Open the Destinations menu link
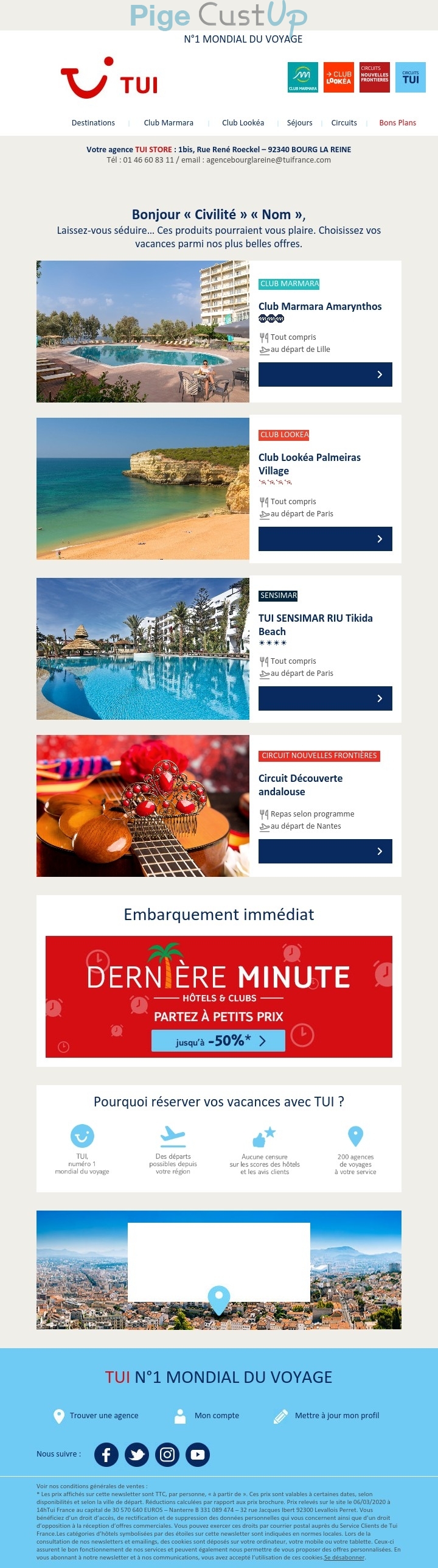 click(x=93, y=123)
